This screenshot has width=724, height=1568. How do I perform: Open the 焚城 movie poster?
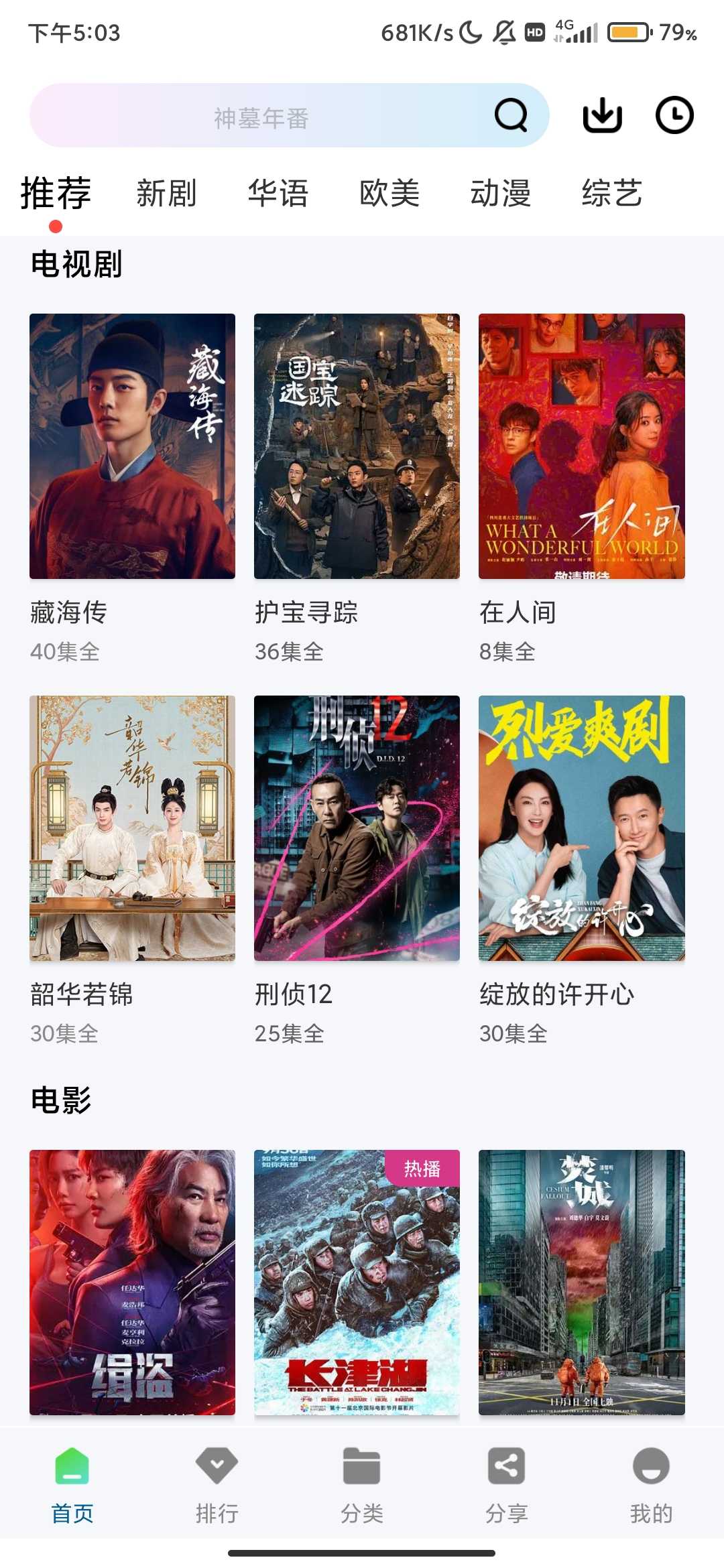pyautogui.click(x=581, y=1282)
